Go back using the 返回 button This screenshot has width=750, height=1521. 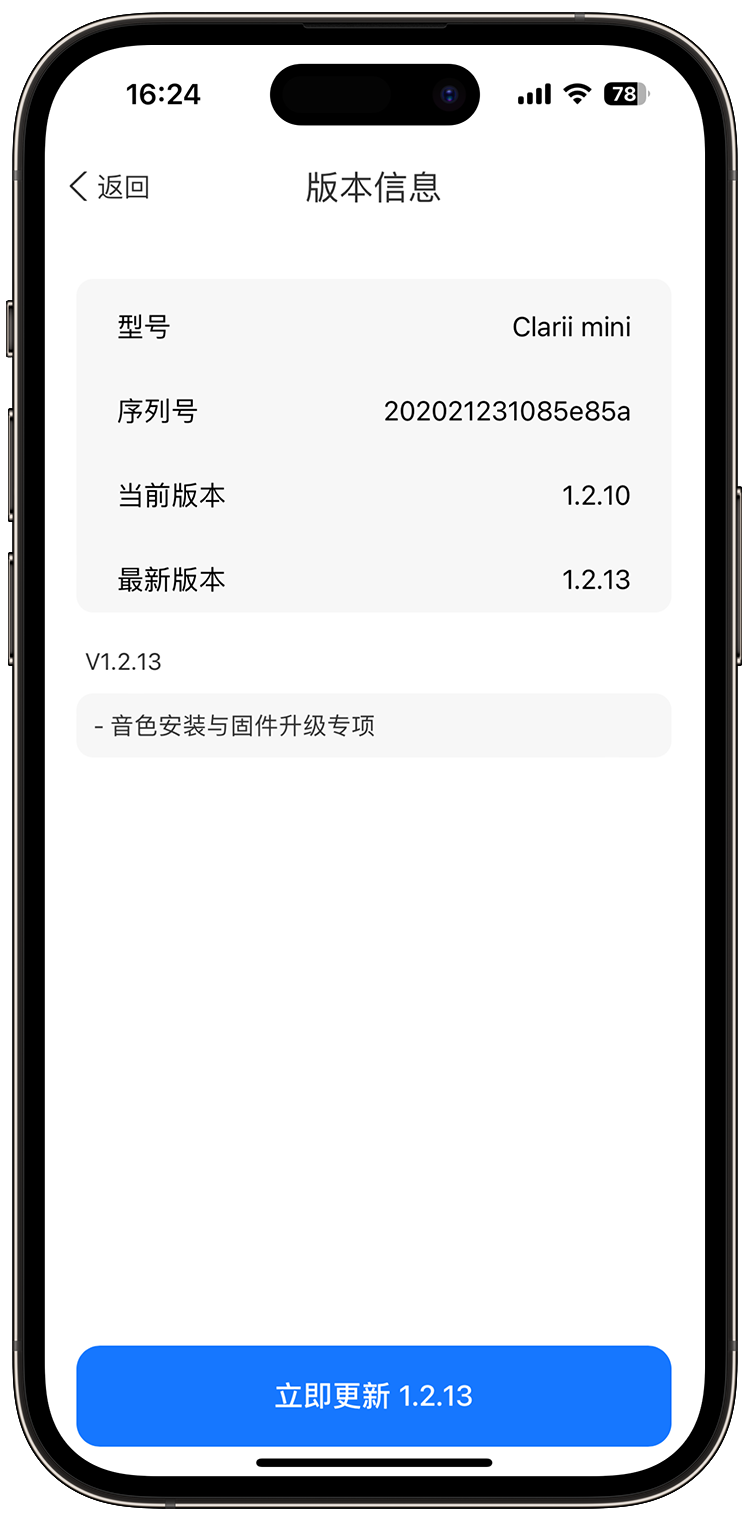click(109, 187)
